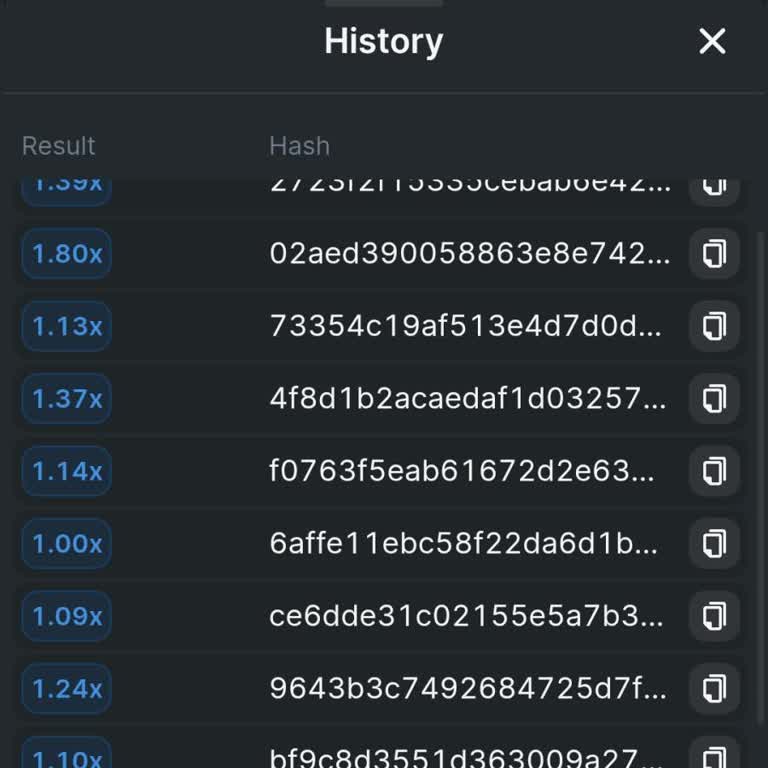Image resolution: width=768 pixels, height=768 pixels.
Task: Select the 1.13x result badge
Action: coord(66,326)
